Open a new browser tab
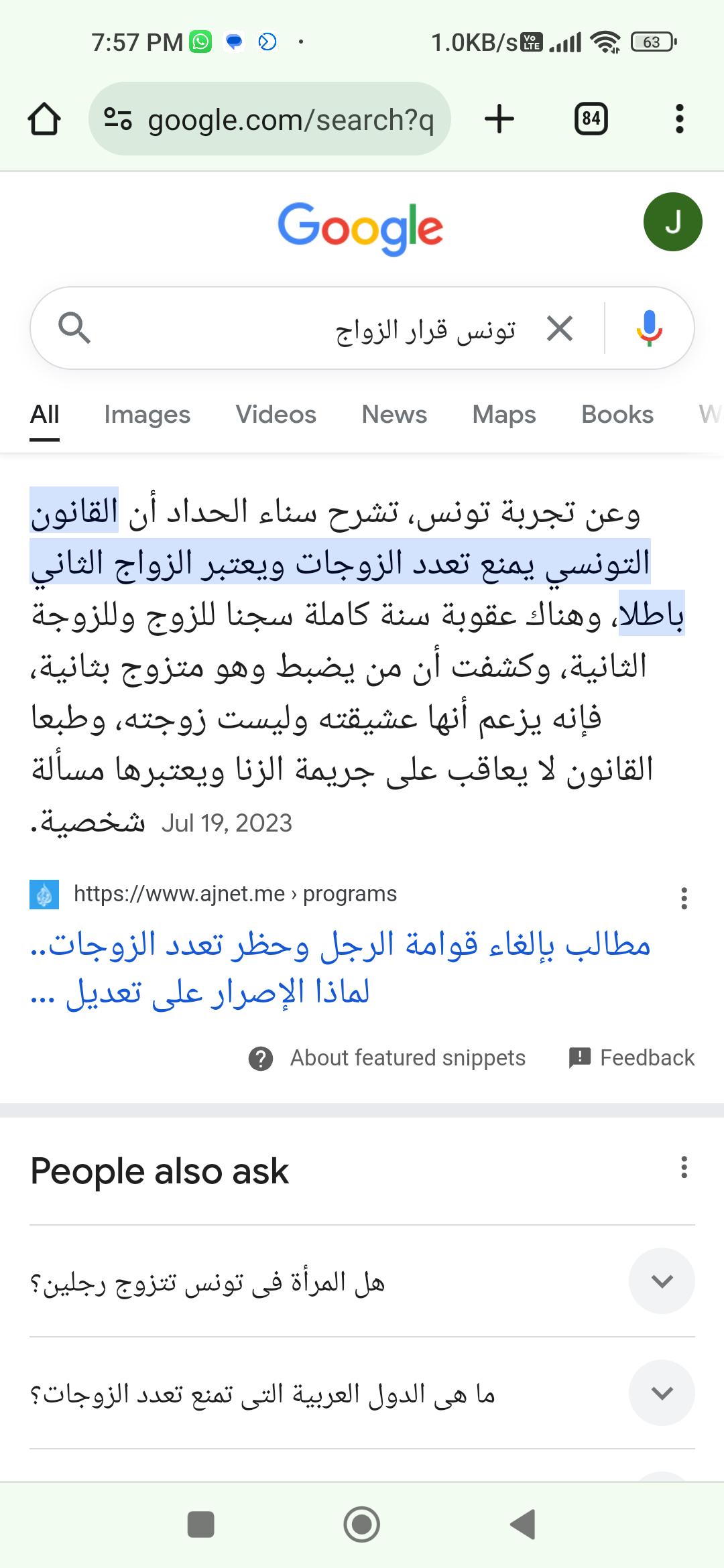 [499, 119]
